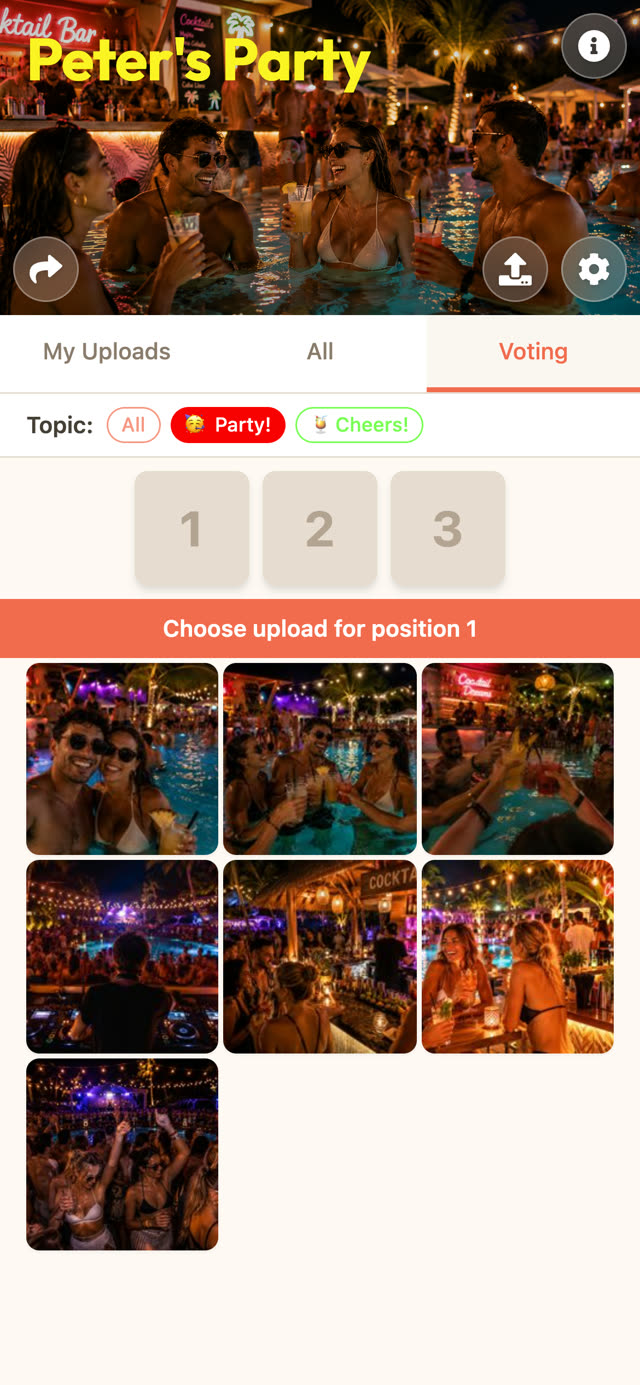Open the settings gear

(x=594, y=269)
